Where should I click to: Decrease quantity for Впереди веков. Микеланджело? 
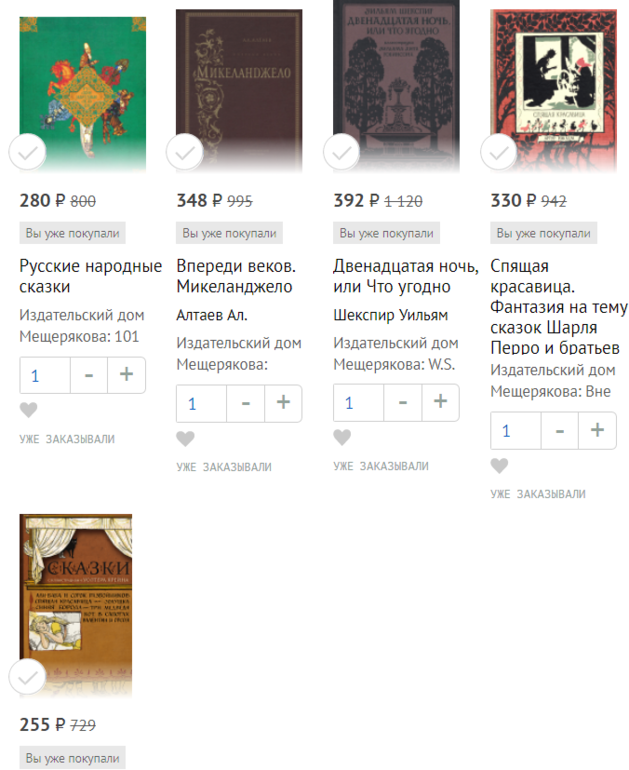(246, 403)
